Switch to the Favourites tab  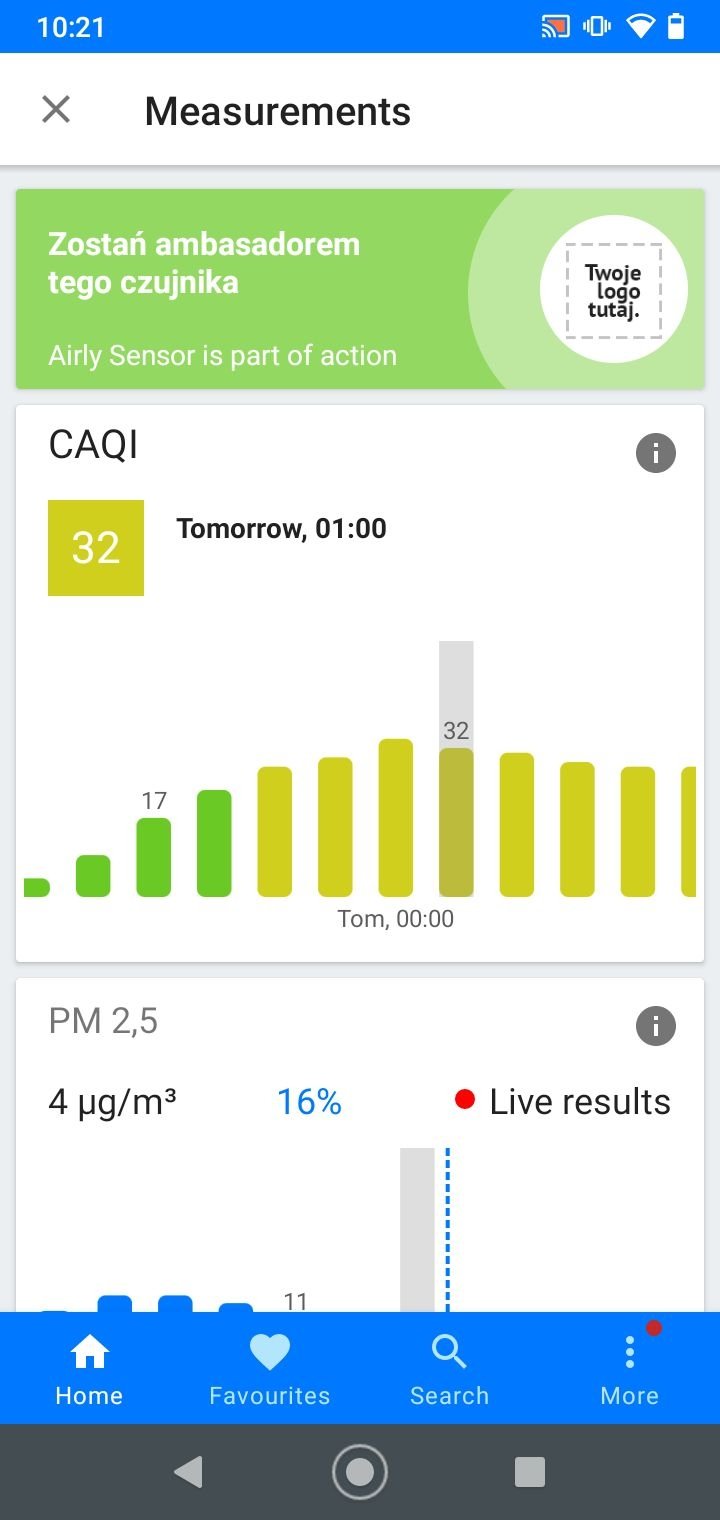[270, 1368]
